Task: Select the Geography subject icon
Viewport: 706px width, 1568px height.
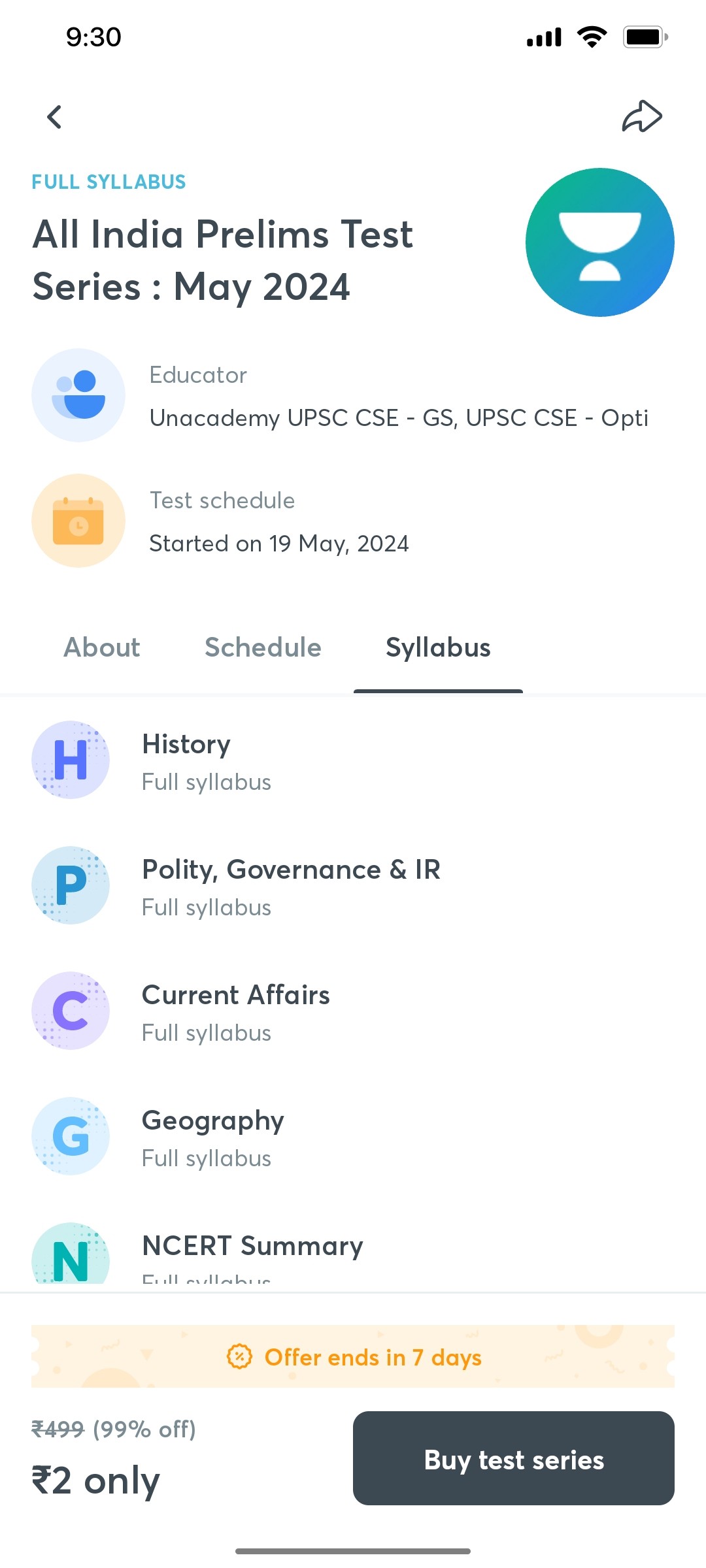Action: click(x=71, y=1136)
